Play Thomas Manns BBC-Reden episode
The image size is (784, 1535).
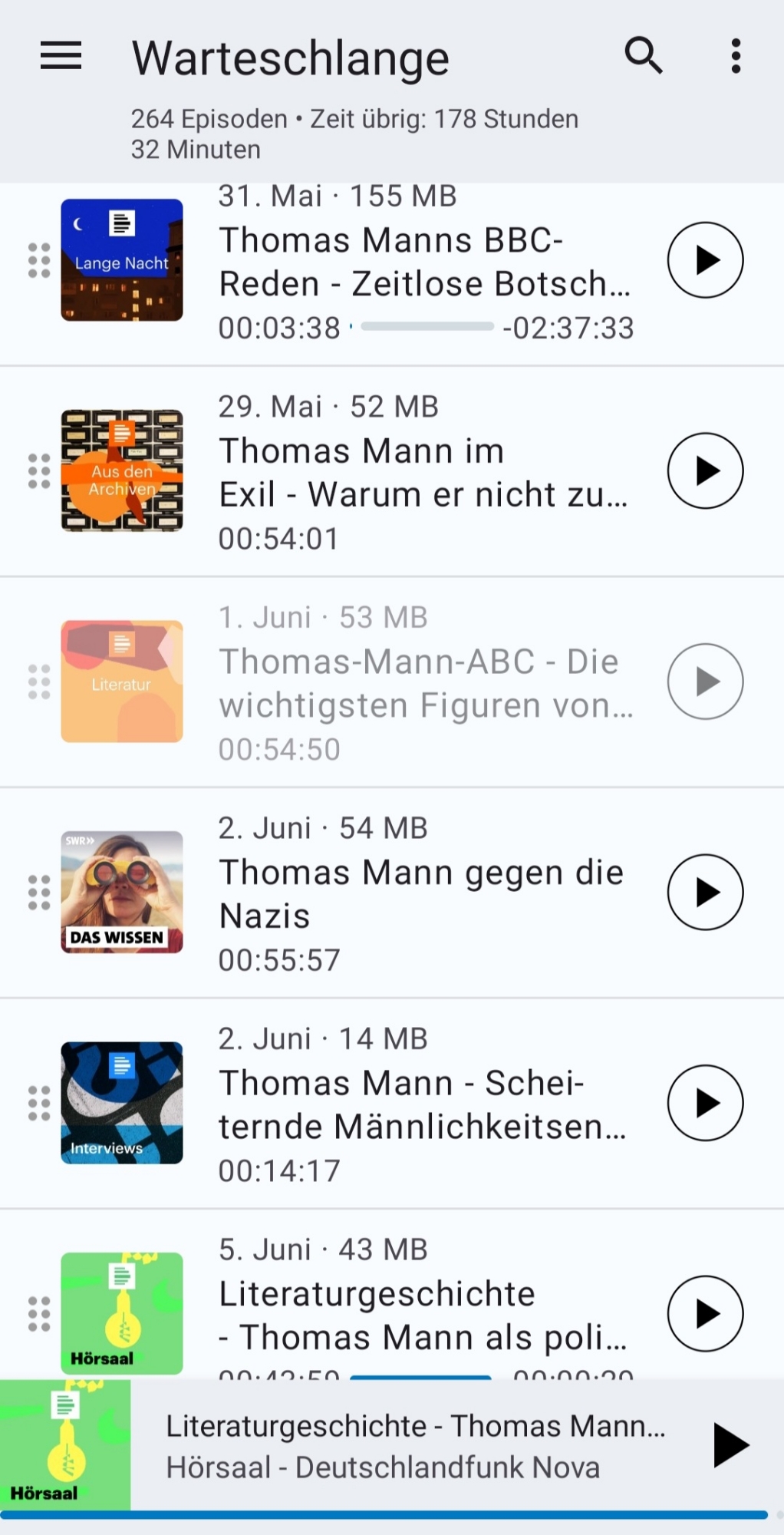click(x=705, y=260)
